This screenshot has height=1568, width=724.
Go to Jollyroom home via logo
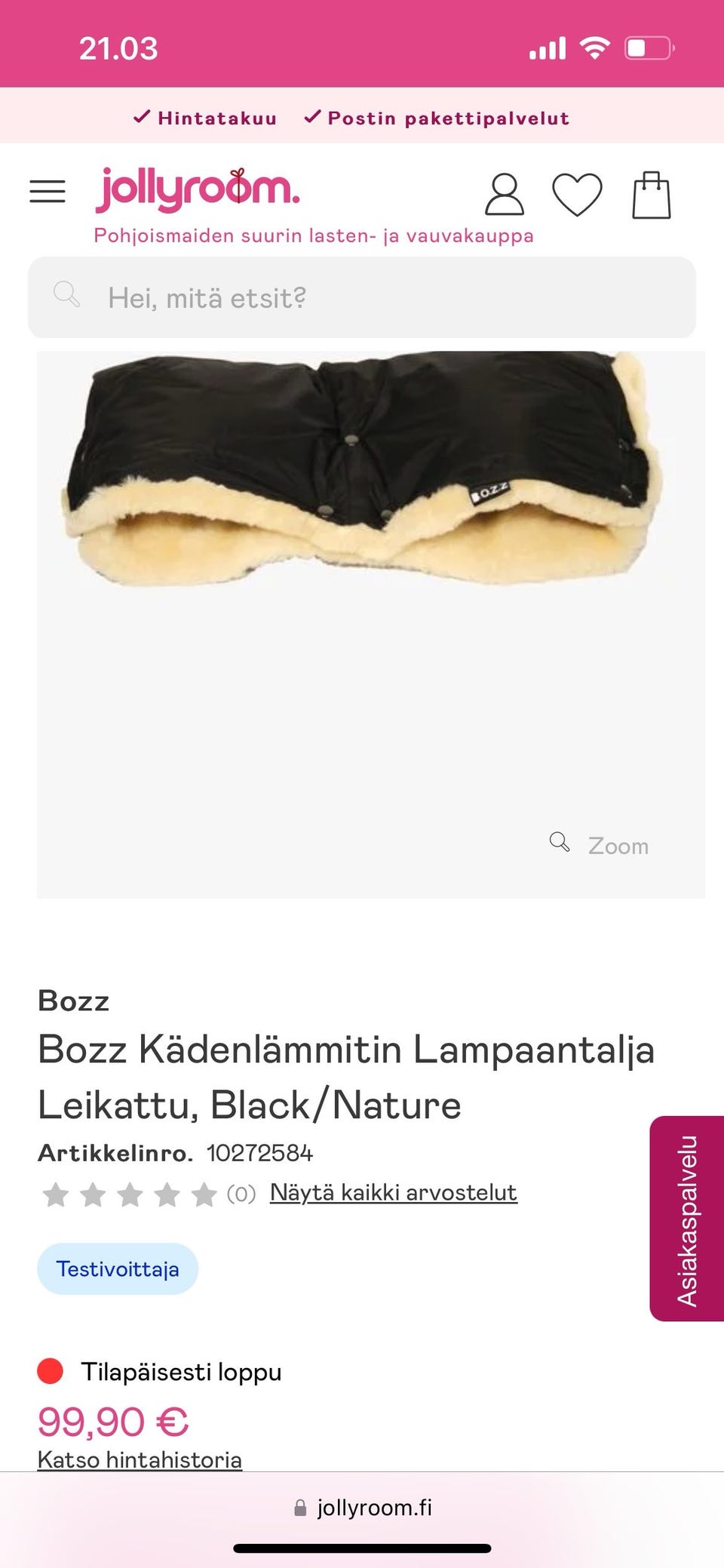[x=198, y=189]
